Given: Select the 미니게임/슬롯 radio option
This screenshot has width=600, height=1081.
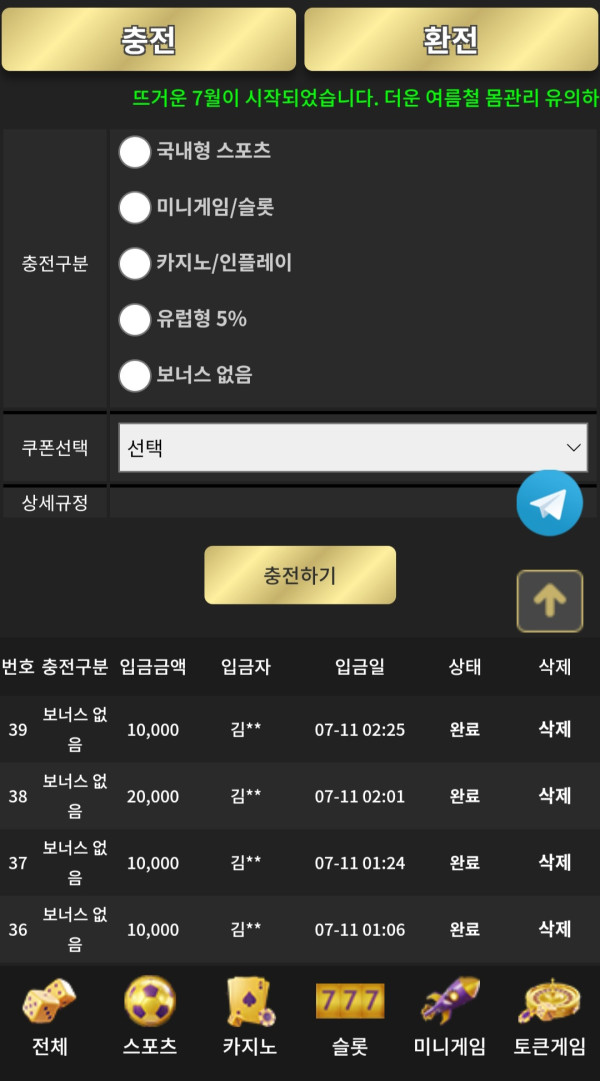Looking at the screenshot, I should (134, 208).
